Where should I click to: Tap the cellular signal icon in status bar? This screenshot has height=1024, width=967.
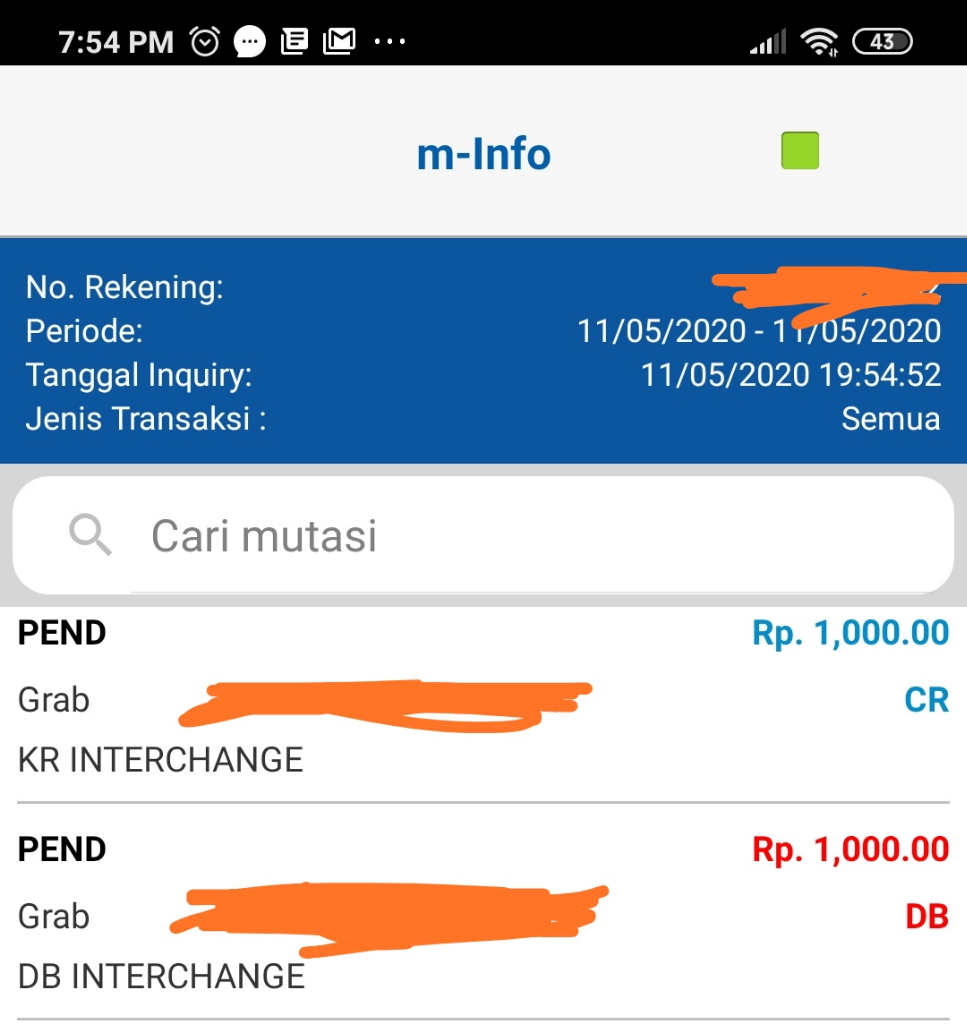(766, 41)
